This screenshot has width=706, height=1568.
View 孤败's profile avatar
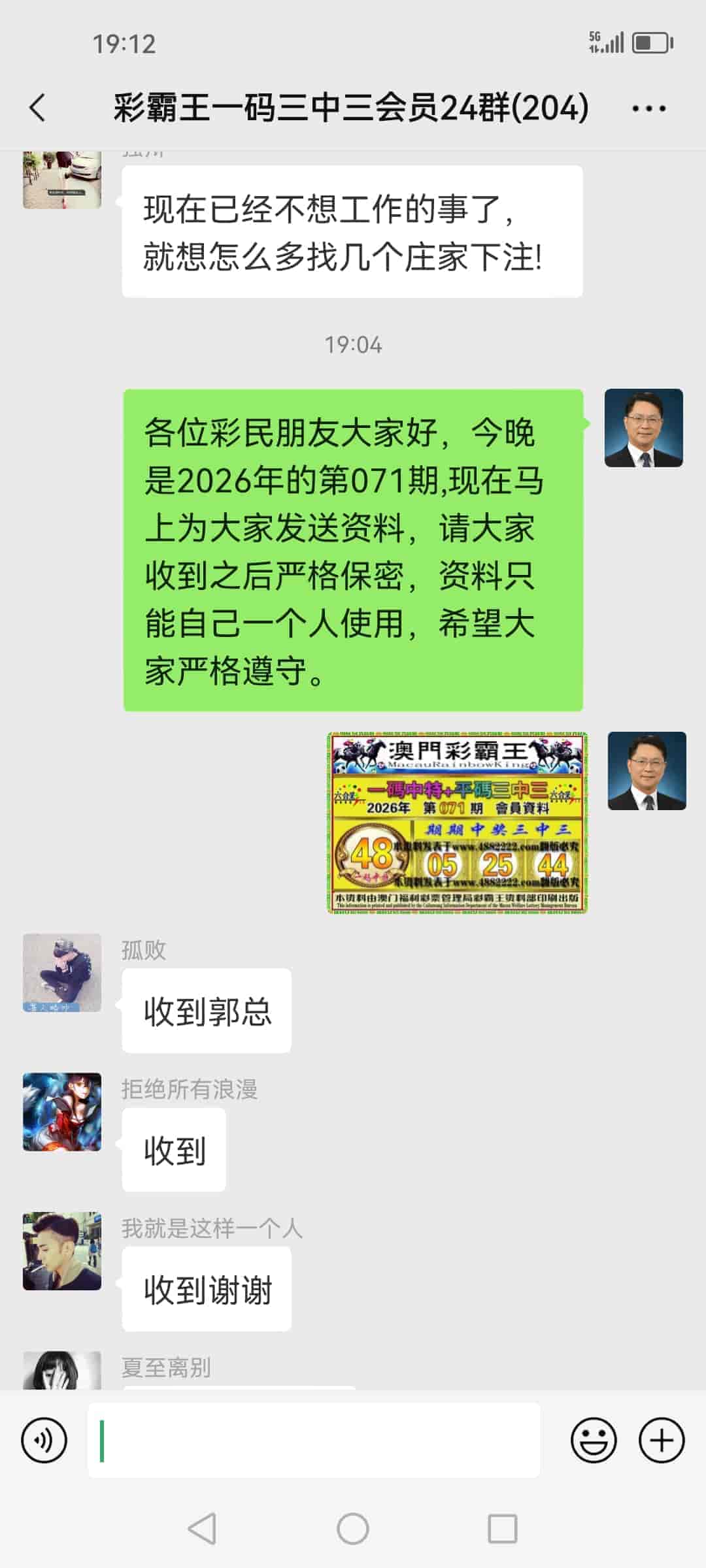[x=61, y=973]
